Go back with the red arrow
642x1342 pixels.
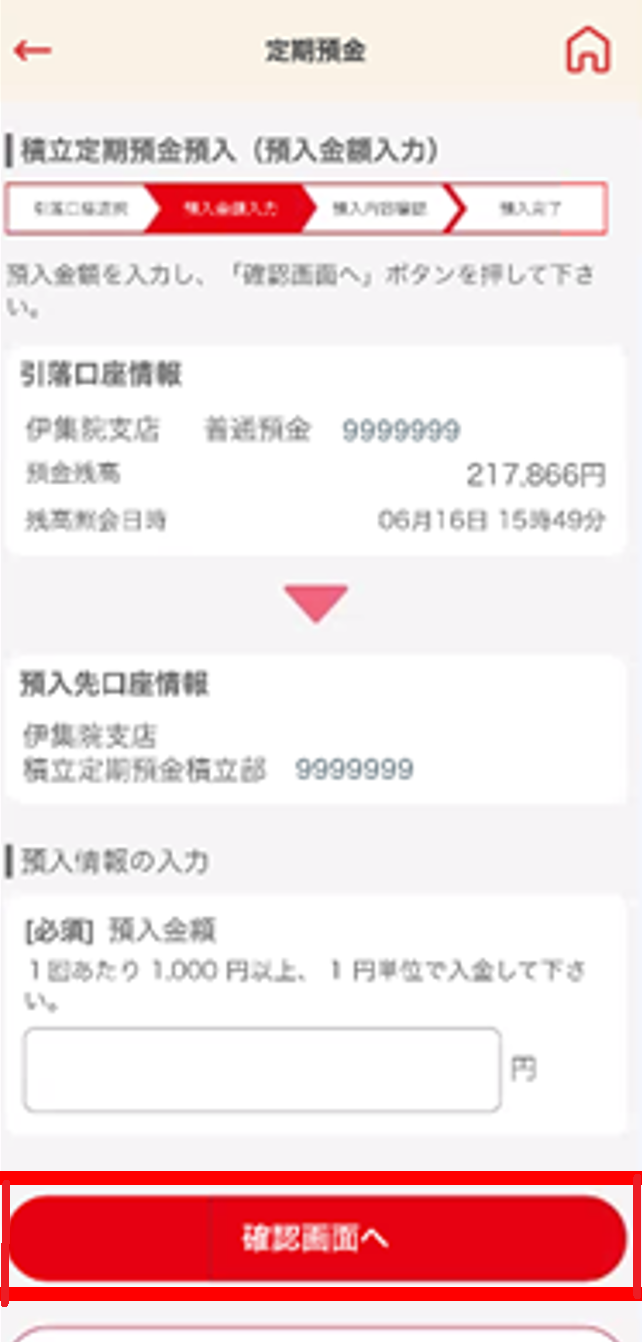coord(32,51)
